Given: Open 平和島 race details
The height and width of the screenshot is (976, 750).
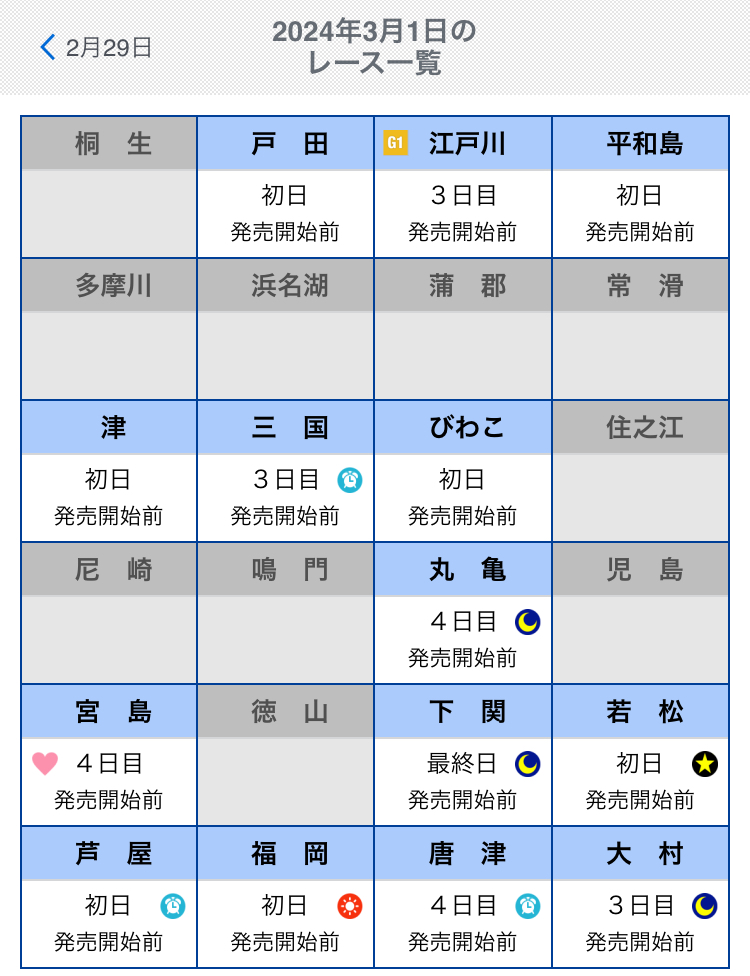Looking at the screenshot, I should point(640,187).
